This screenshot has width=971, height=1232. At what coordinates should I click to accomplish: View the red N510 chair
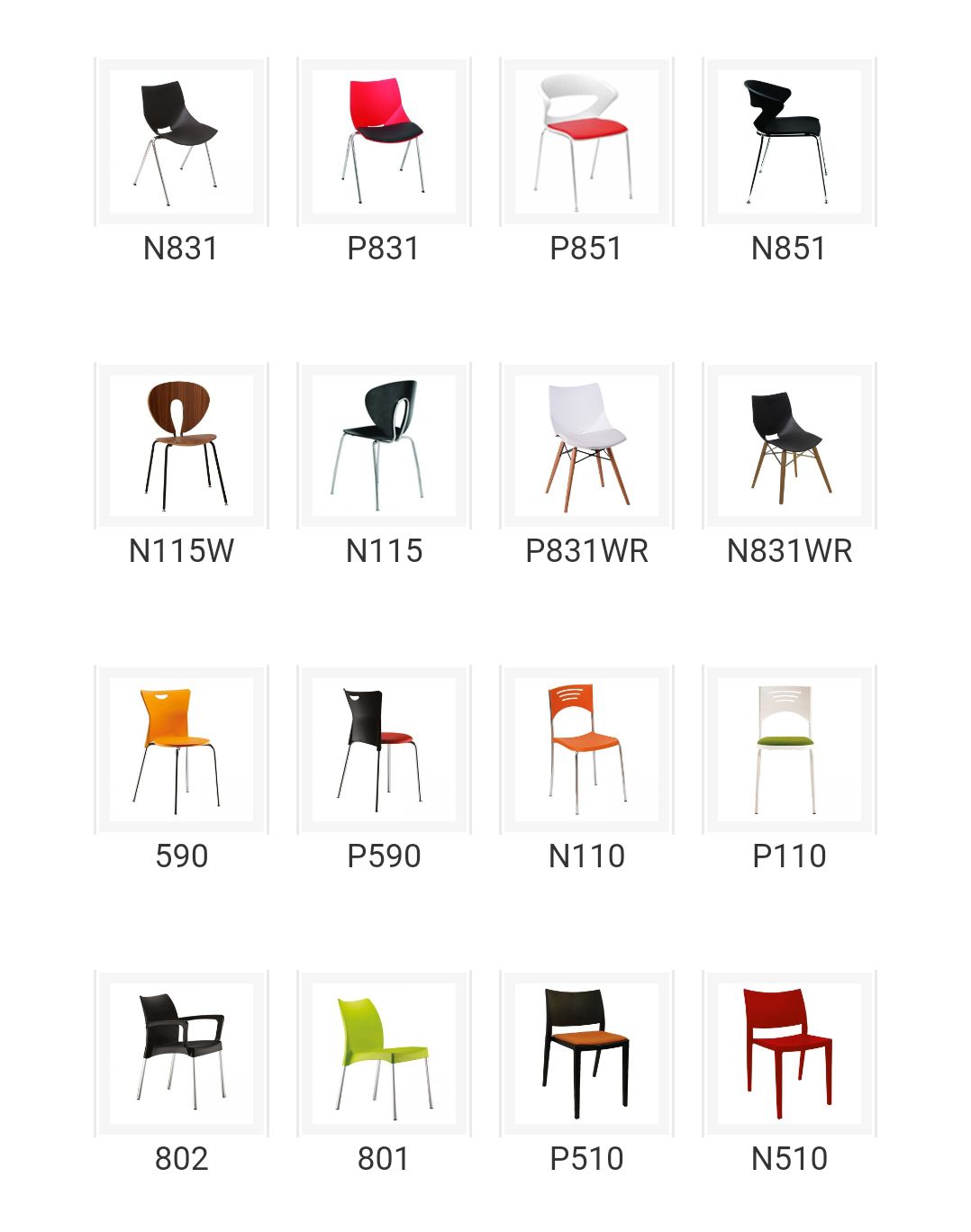789,1052
